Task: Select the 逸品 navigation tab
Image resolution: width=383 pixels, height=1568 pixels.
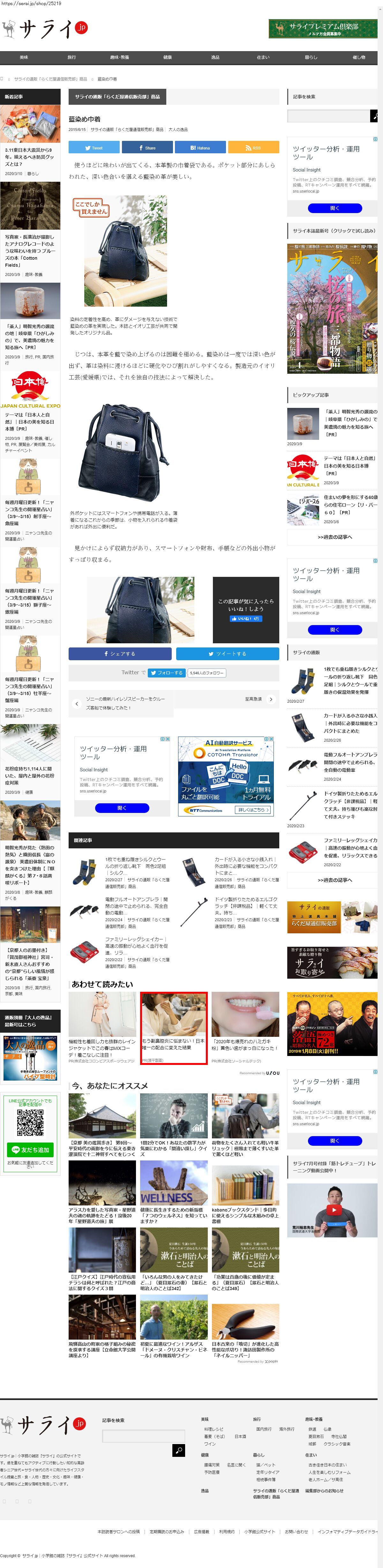Action: click(215, 57)
